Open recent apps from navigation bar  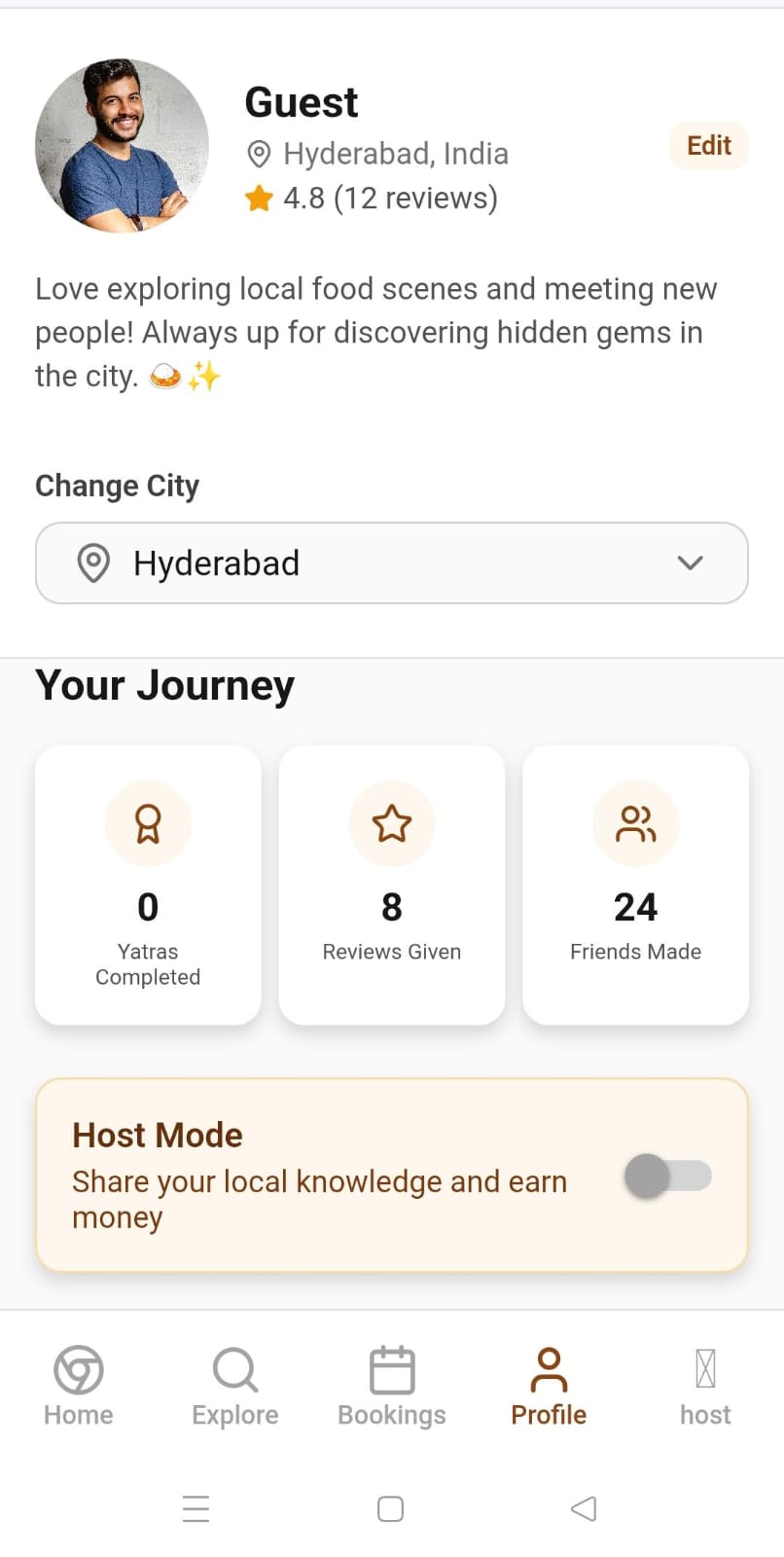[196, 1508]
